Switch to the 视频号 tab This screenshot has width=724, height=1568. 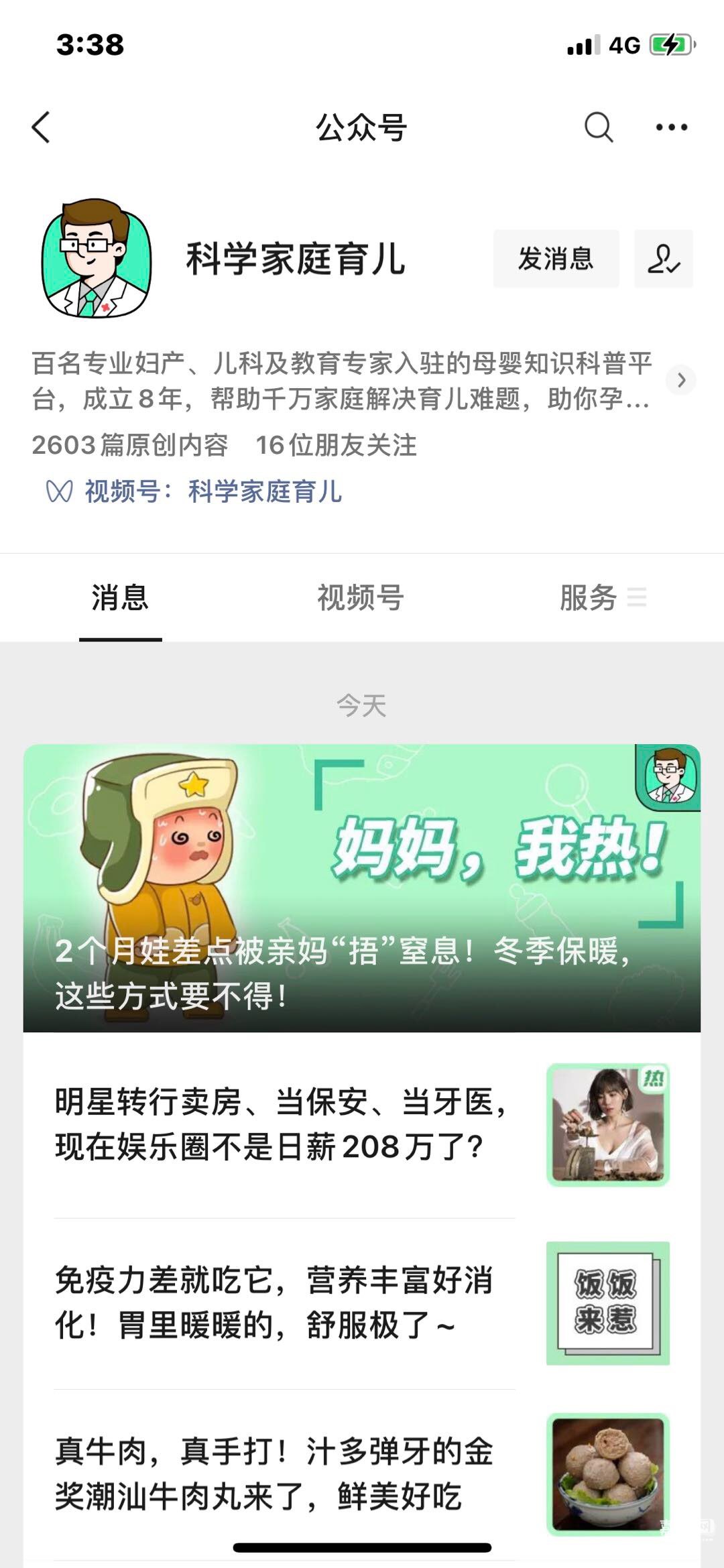(361, 597)
